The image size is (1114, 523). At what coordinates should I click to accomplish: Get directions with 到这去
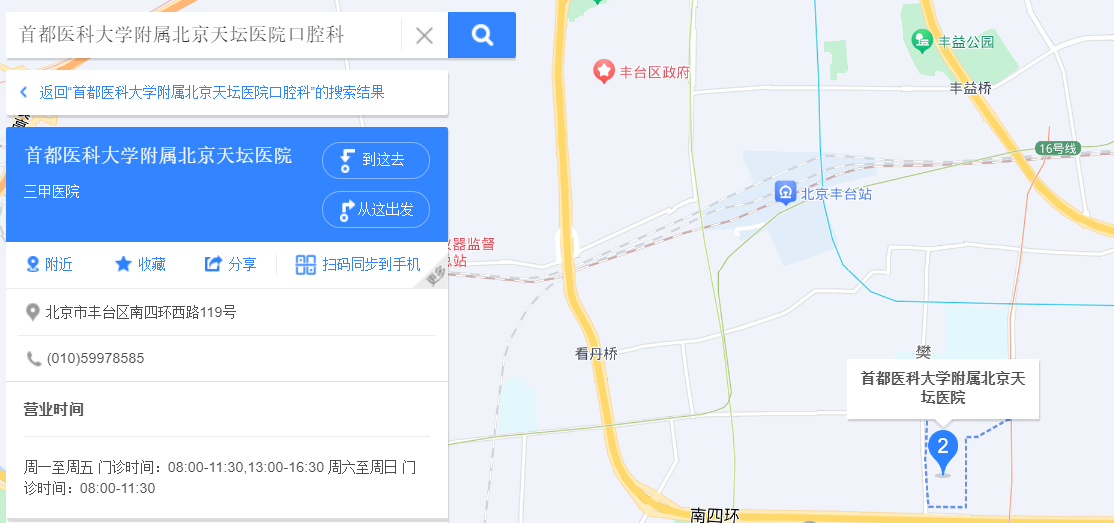click(x=376, y=160)
